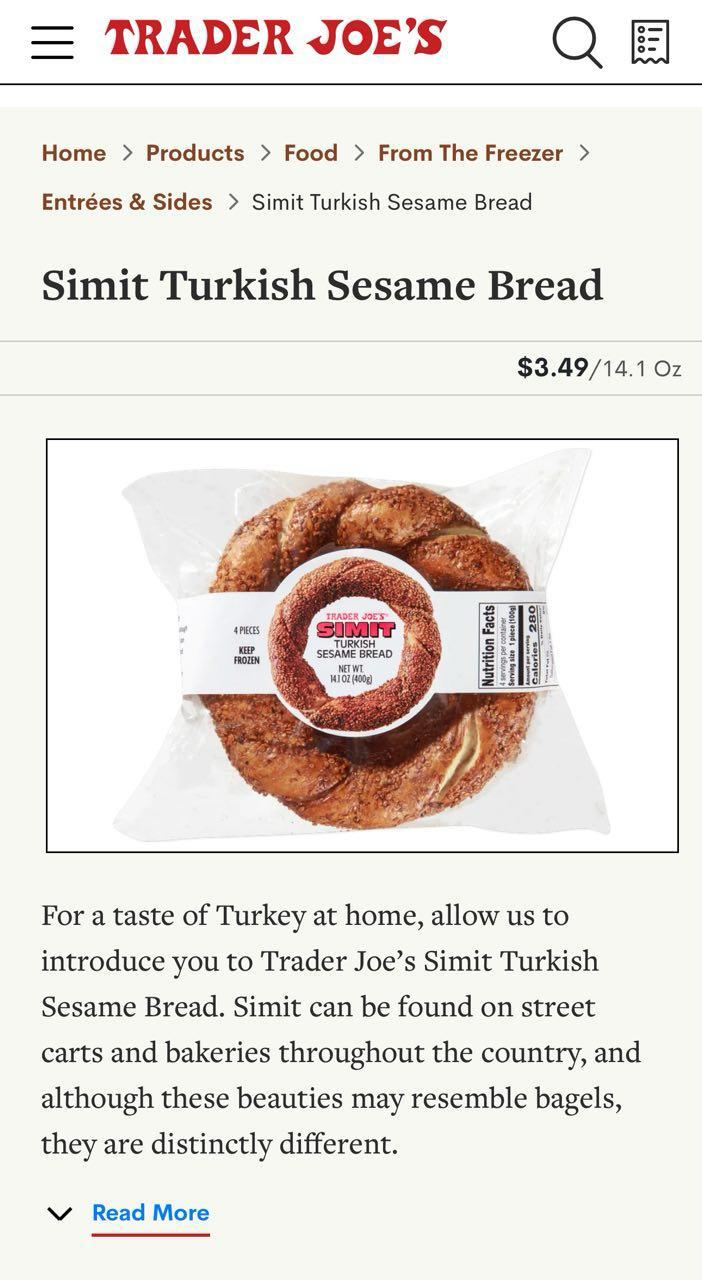
Task: Open the hamburger navigation menu
Action: (52, 42)
